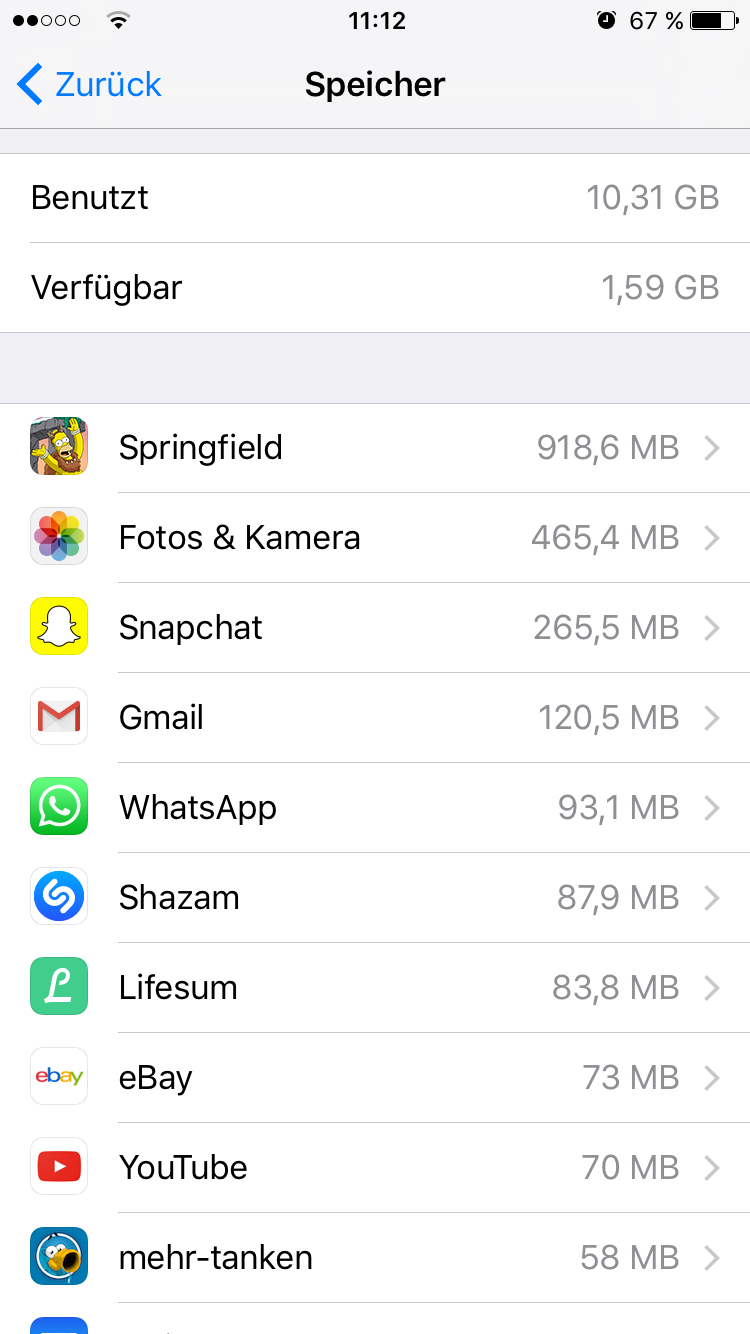Tap the WhatsApp storage row

tap(375, 808)
